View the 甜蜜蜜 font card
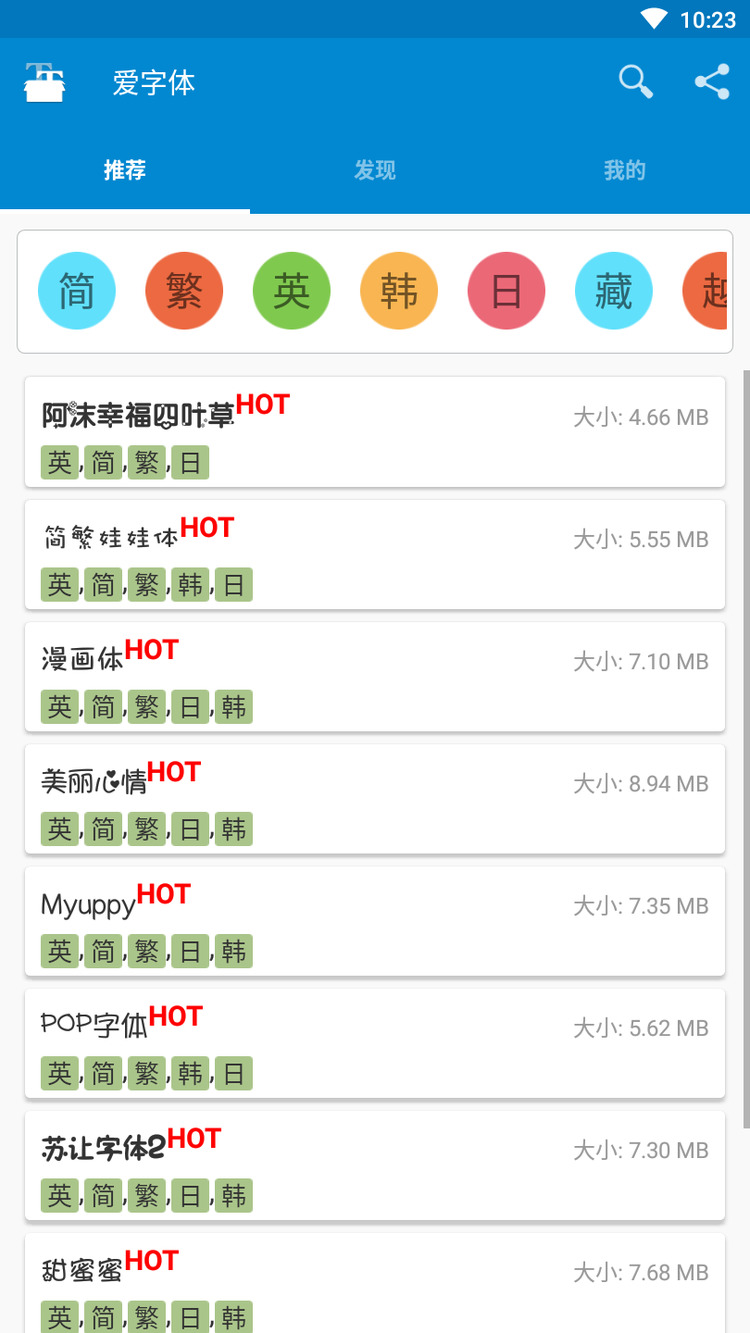This screenshot has width=750, height=1333. click(375, 1283)
